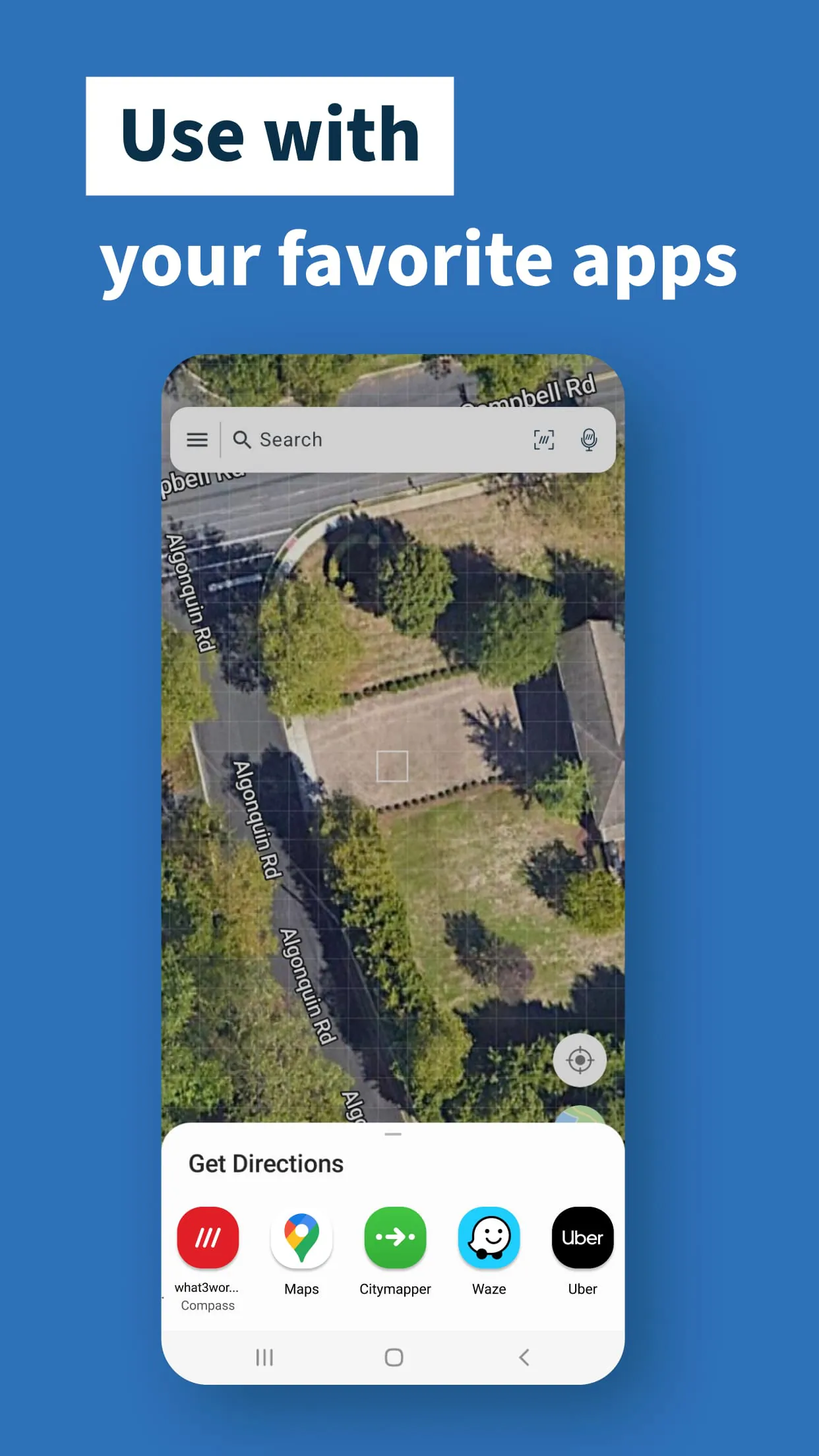
Task: Book a ride with Uber
Action: point(582,1237)
